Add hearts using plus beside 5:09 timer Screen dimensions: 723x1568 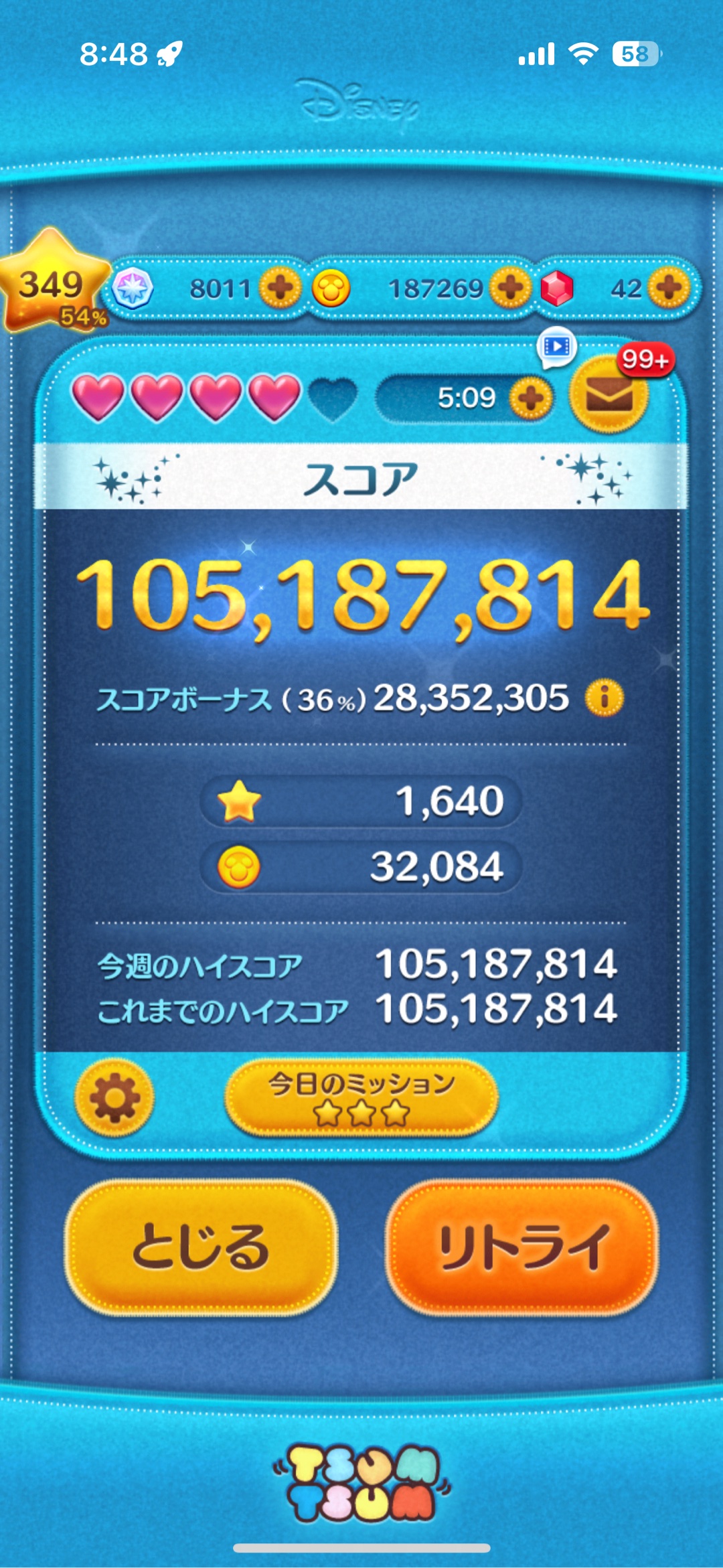tap(531, 398)
